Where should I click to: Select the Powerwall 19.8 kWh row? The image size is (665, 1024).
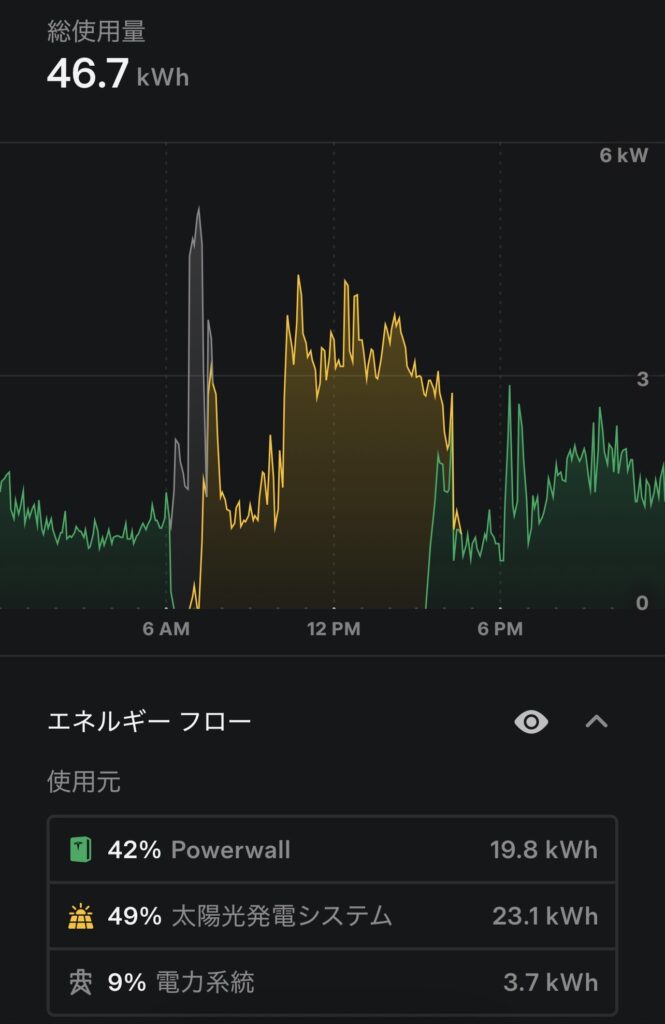(332, 850)
